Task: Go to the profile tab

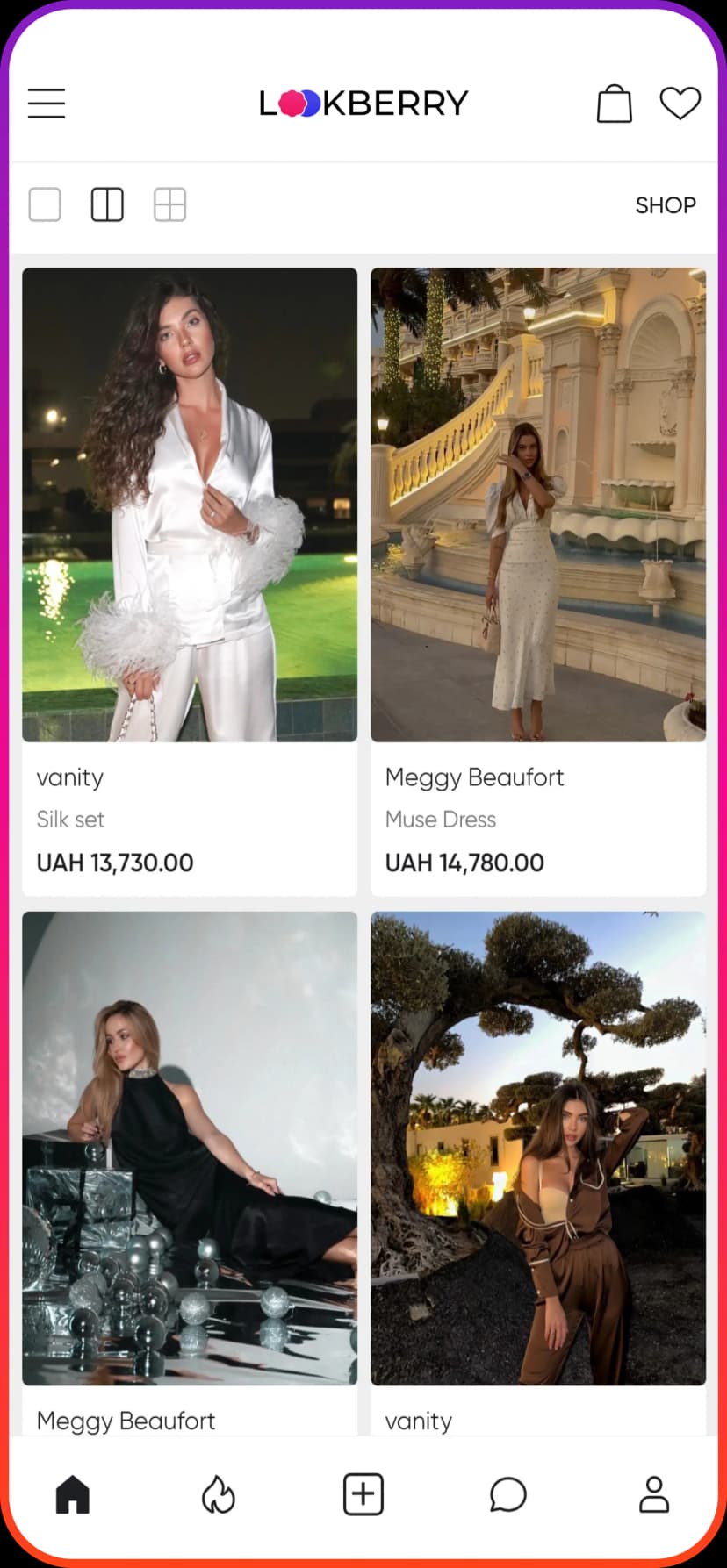Action: click(x=653, y=1494)
